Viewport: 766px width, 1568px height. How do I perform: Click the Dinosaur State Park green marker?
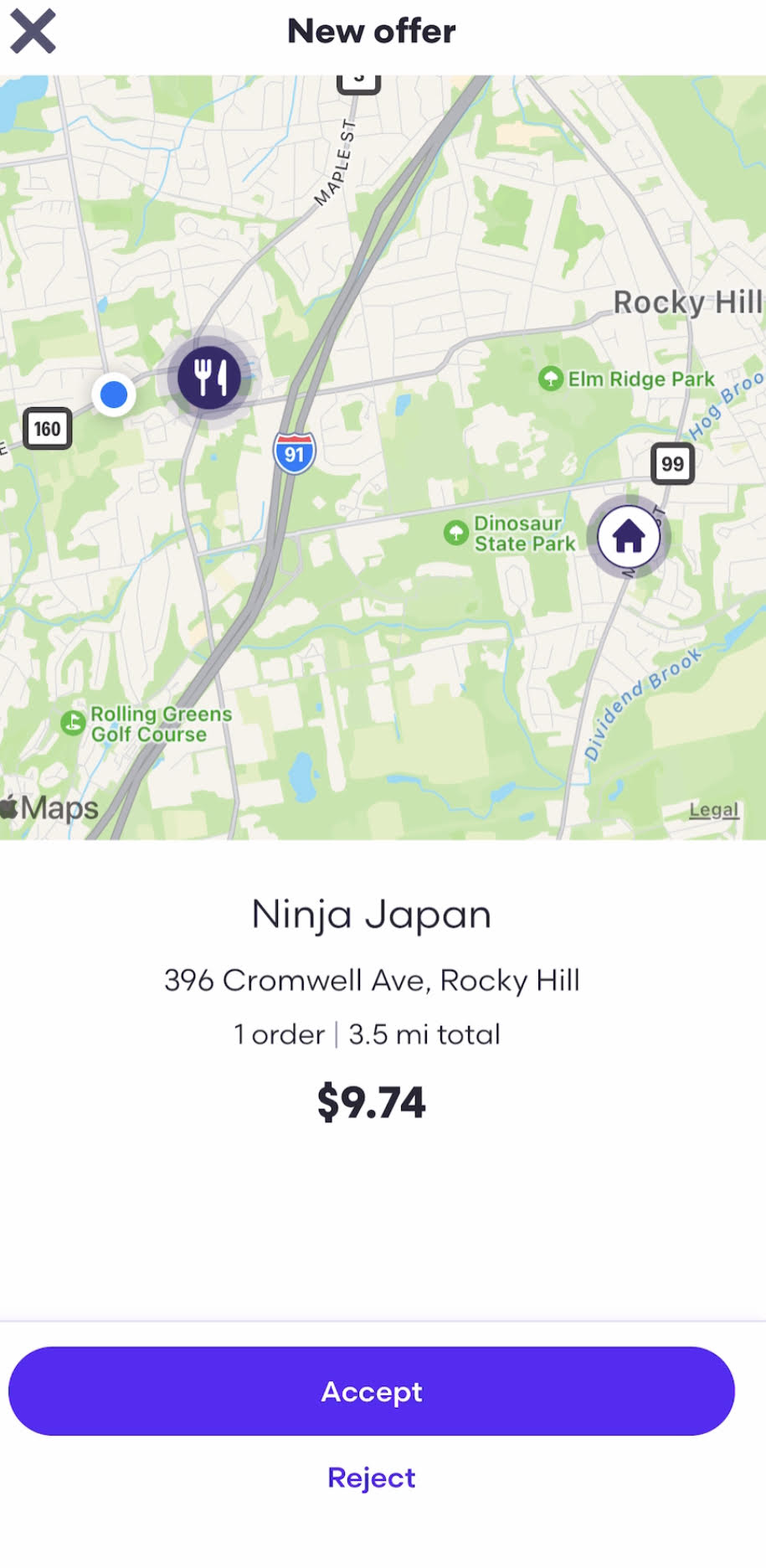(455, 531)
